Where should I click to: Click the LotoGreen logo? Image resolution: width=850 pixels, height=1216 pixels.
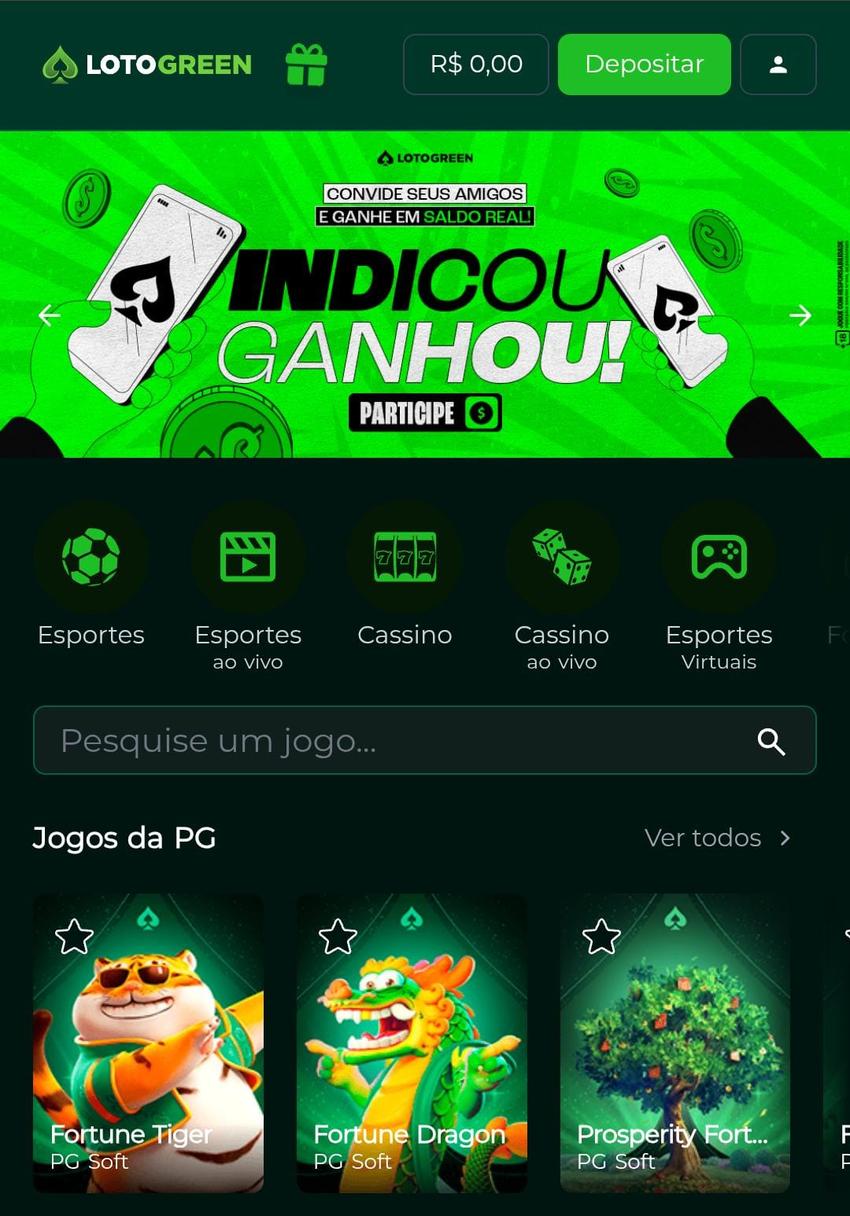tap(146, 63)
